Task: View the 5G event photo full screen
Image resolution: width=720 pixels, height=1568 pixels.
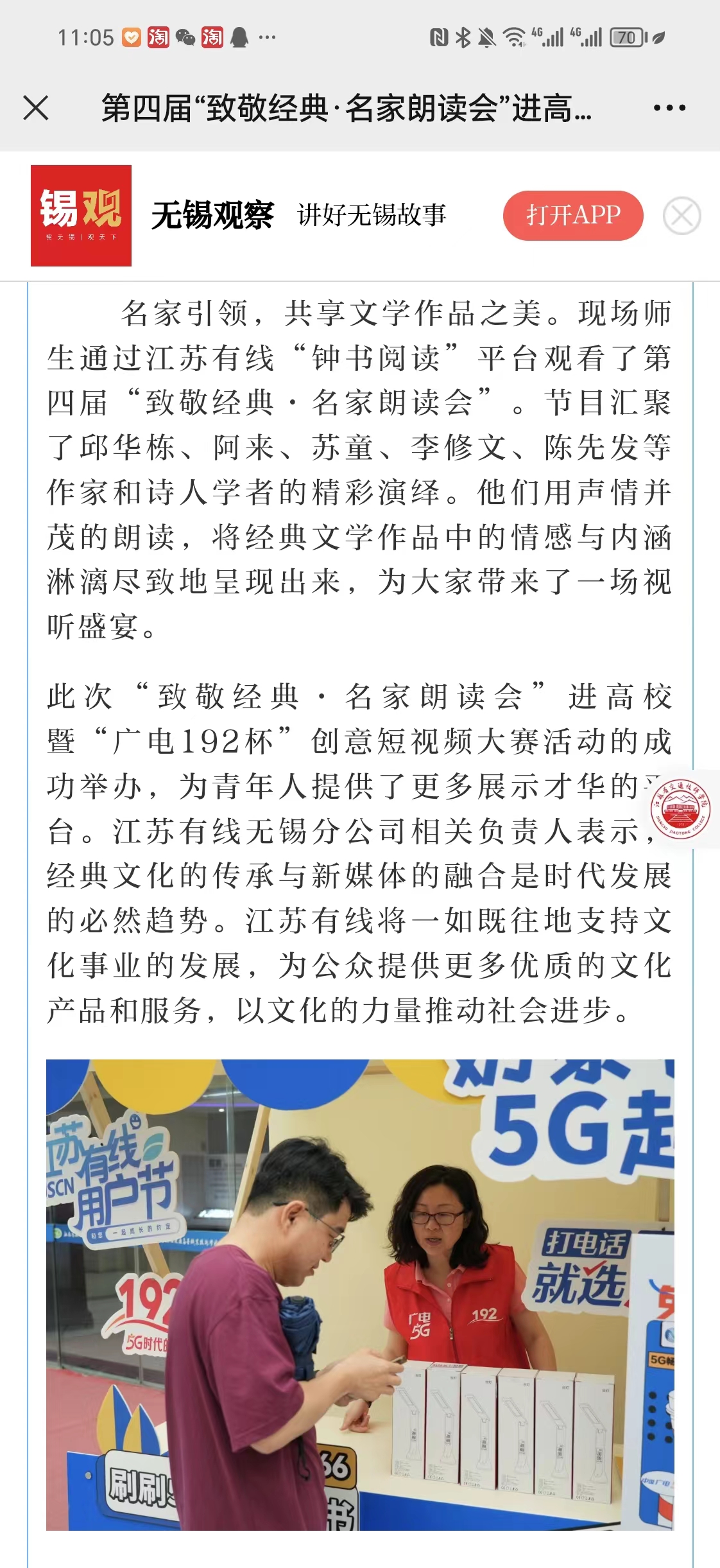Action: [359, 1294]
